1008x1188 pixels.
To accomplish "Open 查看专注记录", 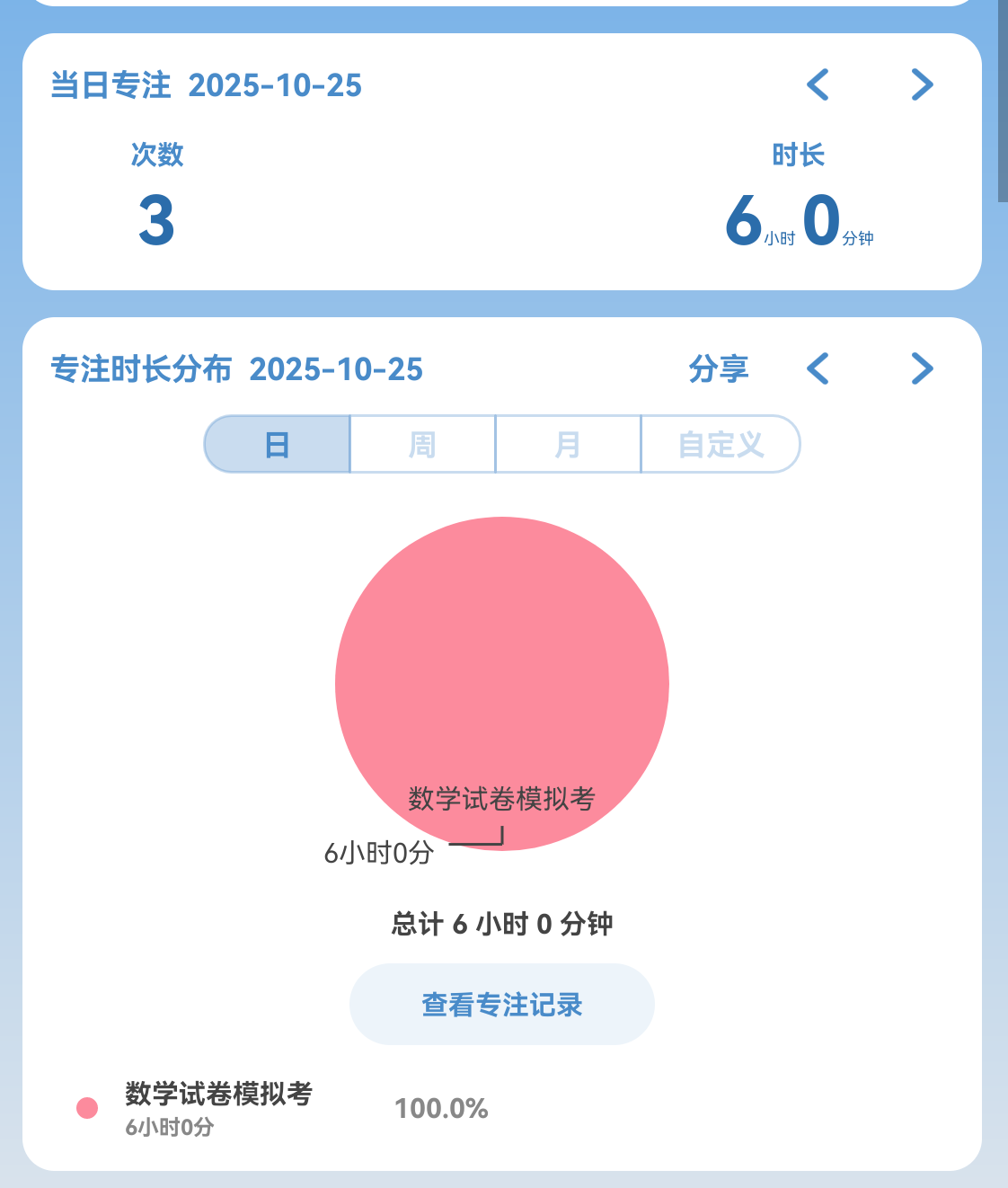I will 501,1004.
